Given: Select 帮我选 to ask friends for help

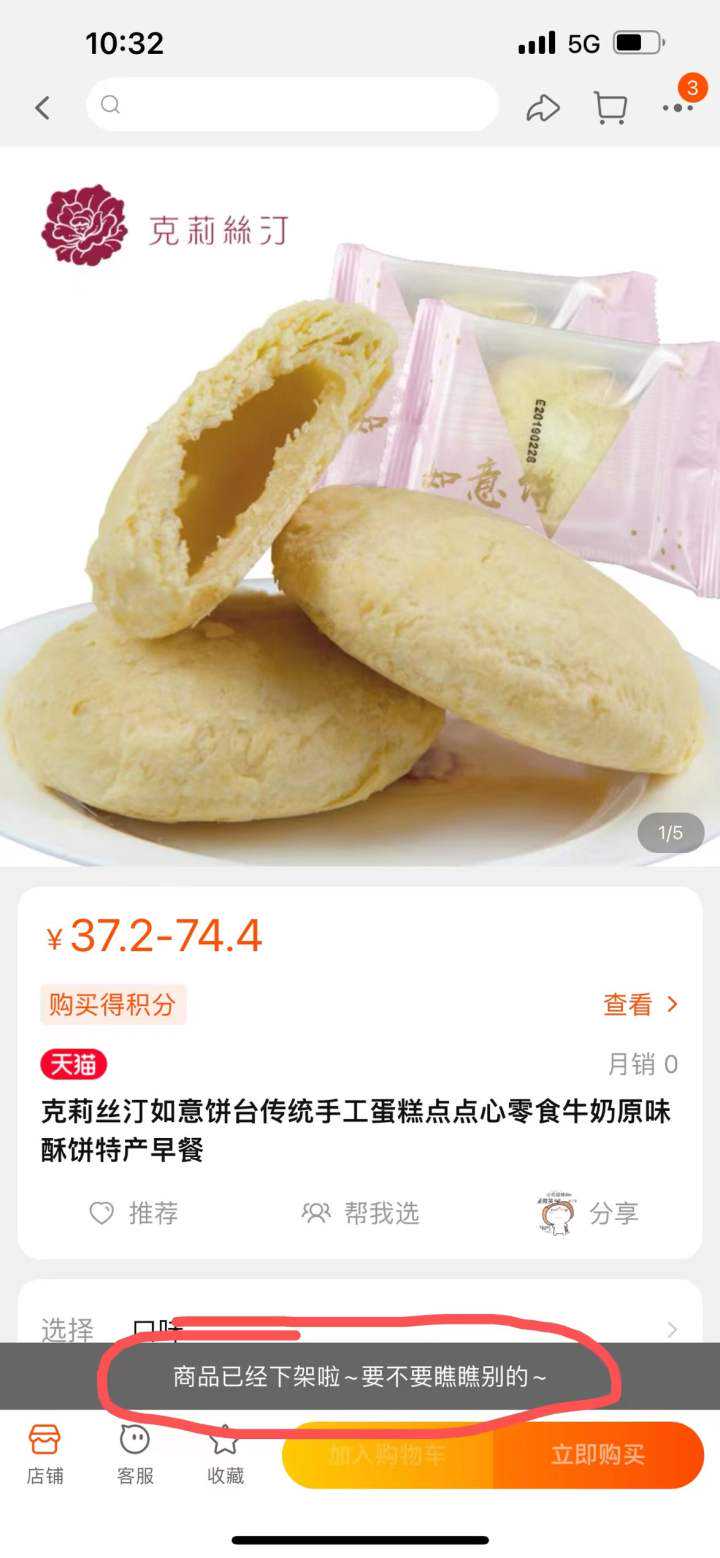Looking at the screenshot, I should (x=360, y=1213).
